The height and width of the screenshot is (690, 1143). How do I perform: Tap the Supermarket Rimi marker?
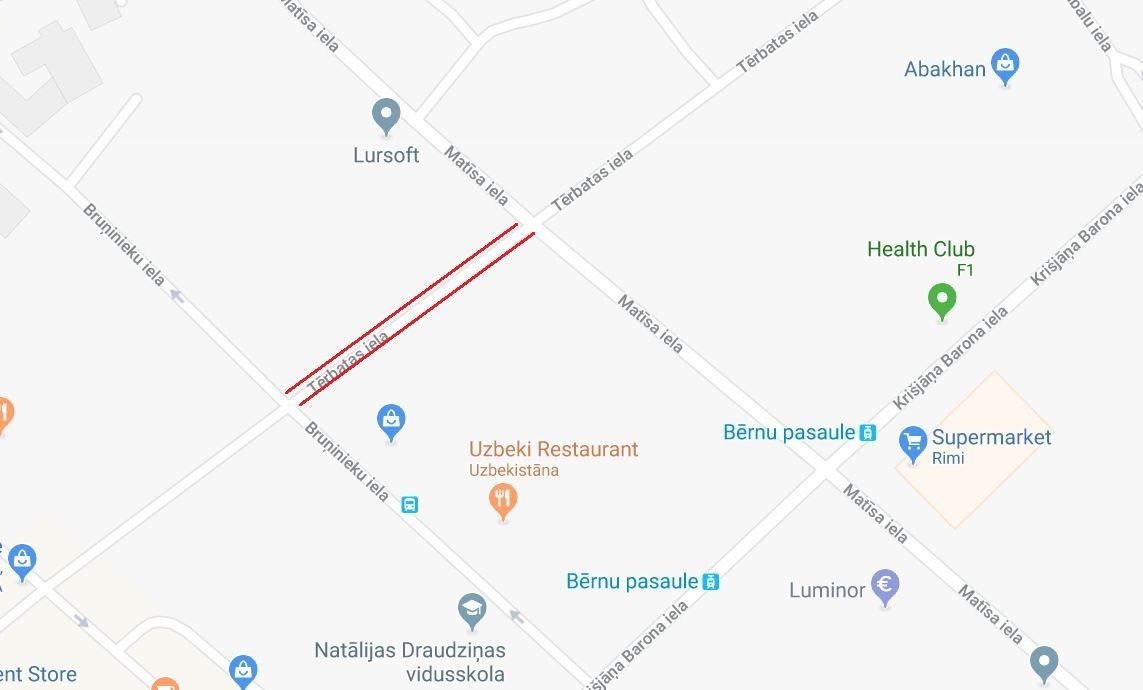912,442
